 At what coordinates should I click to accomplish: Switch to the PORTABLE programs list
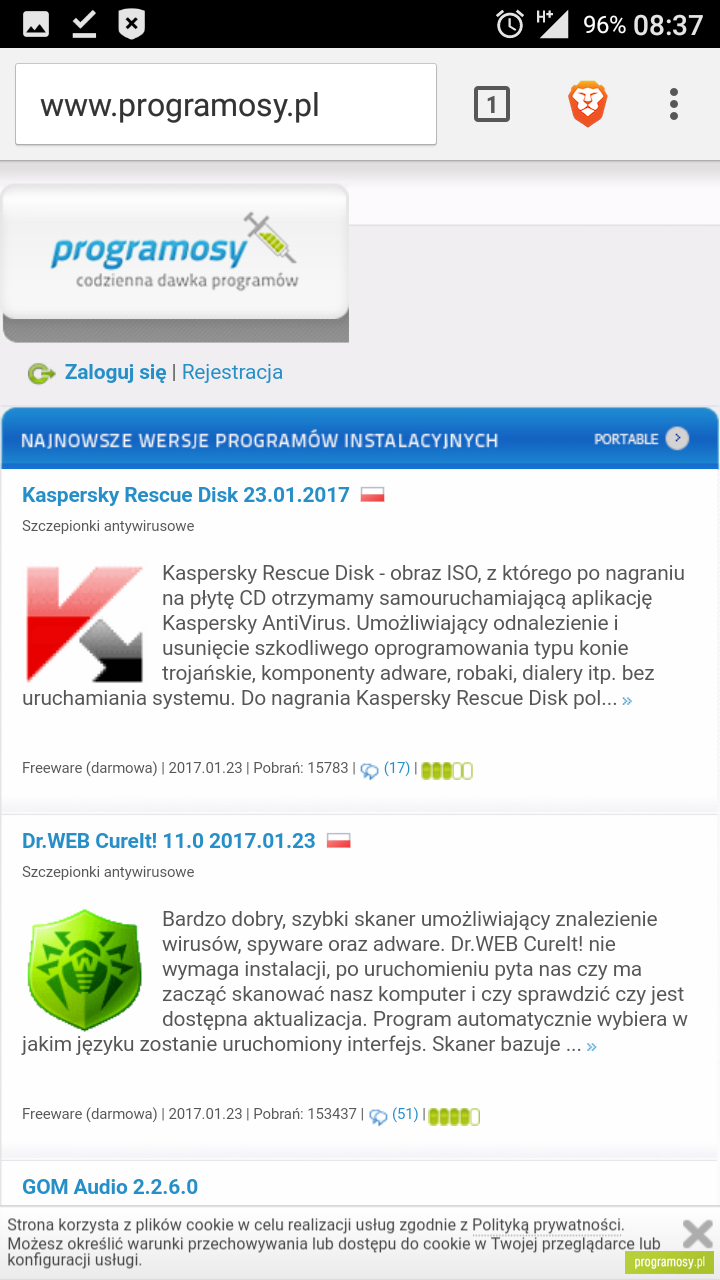point(641,439)
